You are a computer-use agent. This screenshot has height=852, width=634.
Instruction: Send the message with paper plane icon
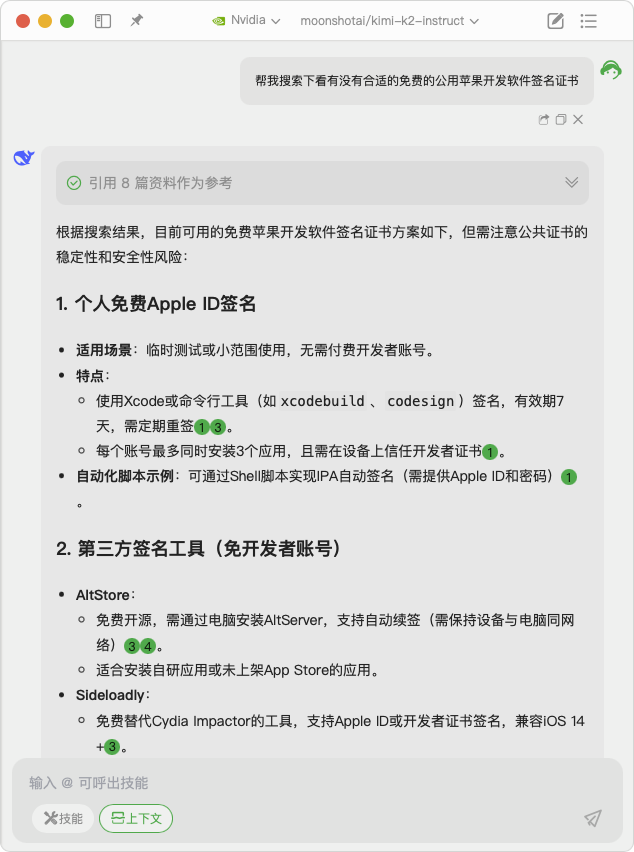593,818
